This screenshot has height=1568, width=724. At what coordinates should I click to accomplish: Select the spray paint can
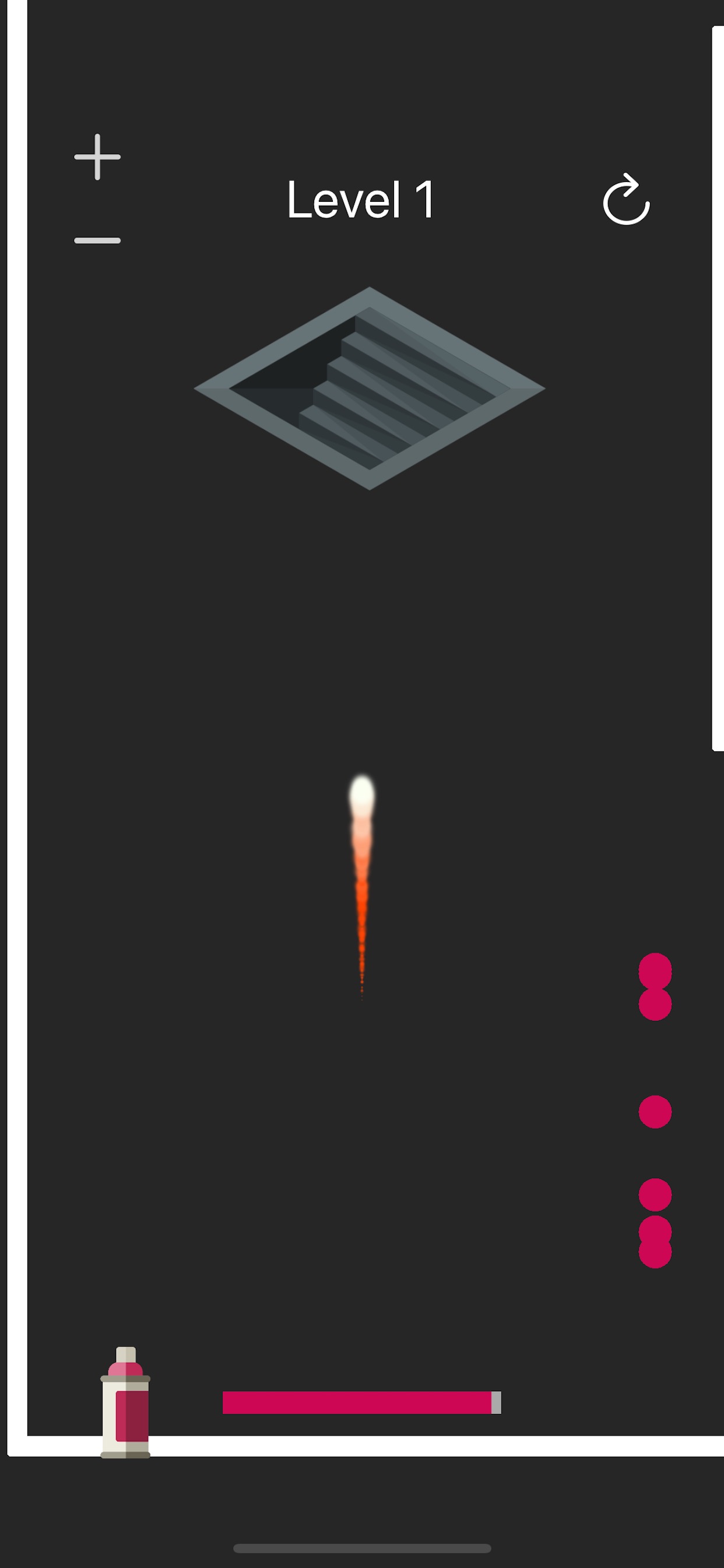click(x=125, y=1403)
